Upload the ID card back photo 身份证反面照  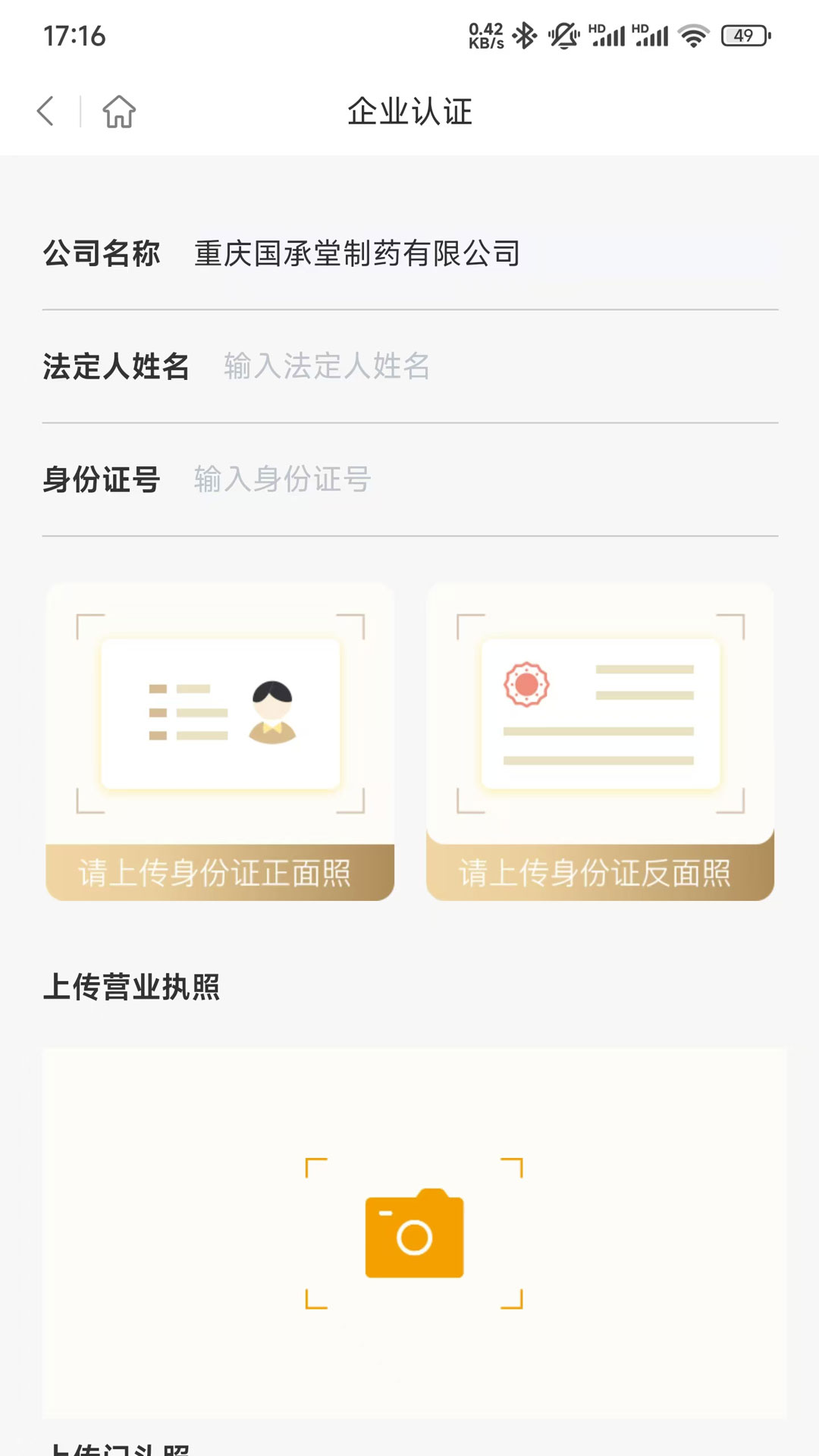(600, 742)
